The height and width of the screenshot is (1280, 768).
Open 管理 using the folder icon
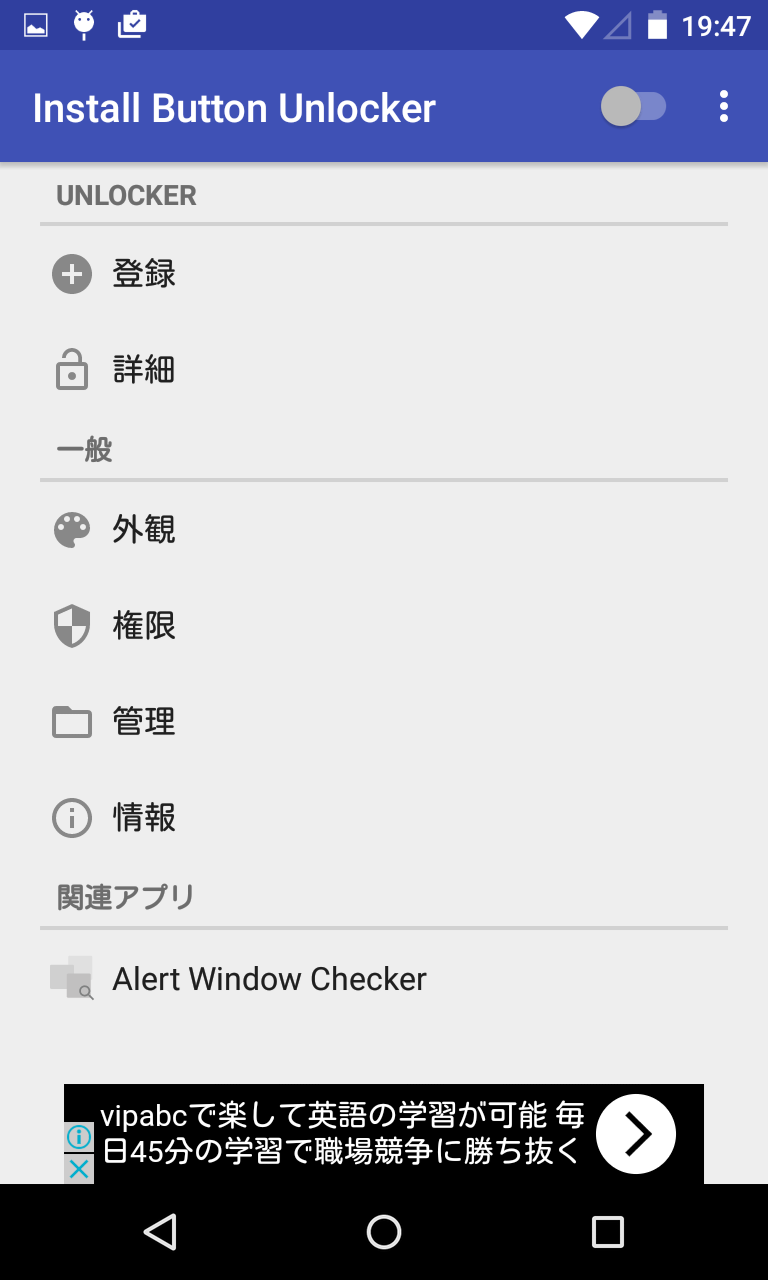point(71,722)
